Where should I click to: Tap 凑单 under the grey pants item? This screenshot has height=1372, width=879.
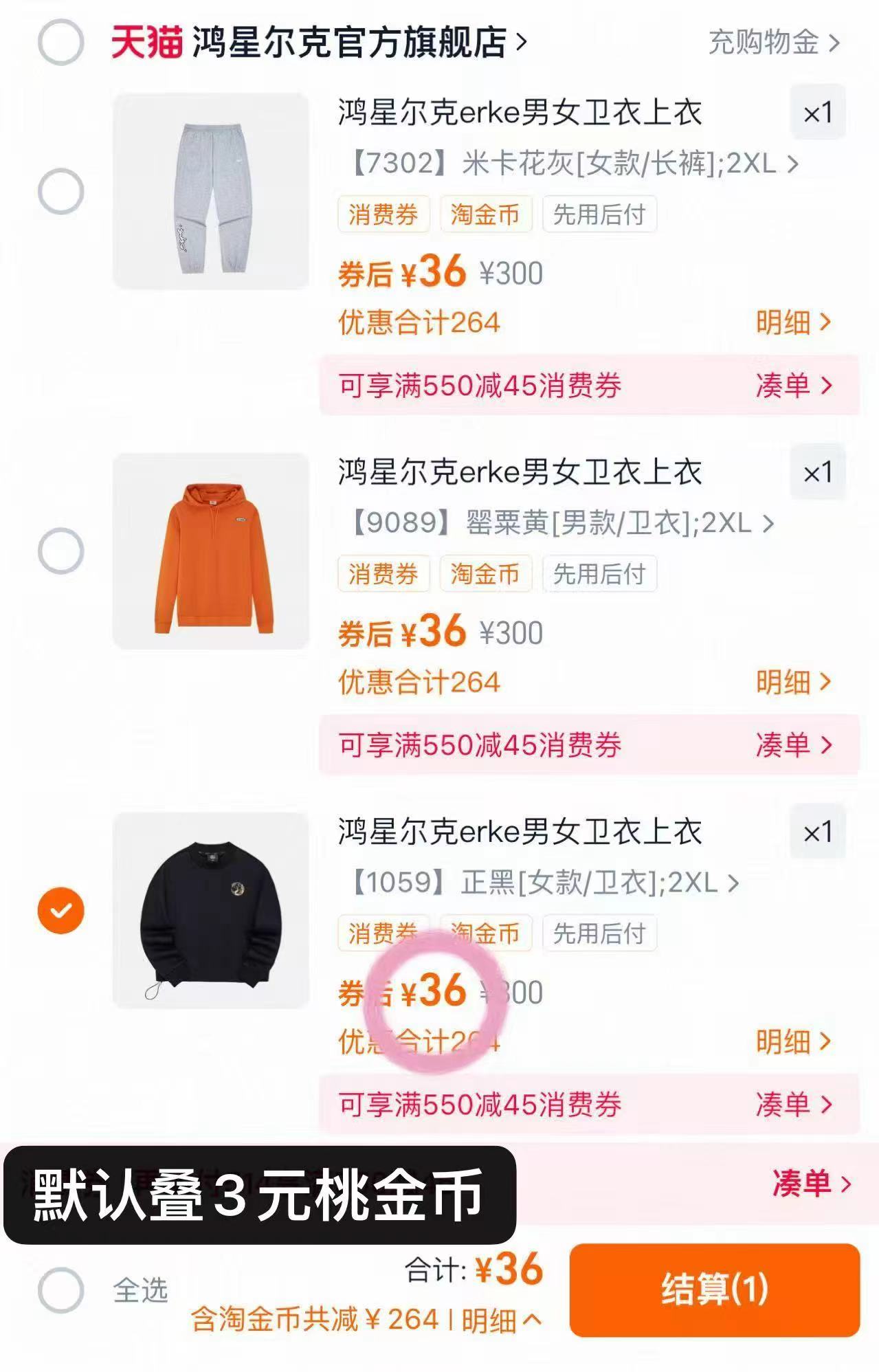coord(793,385)
